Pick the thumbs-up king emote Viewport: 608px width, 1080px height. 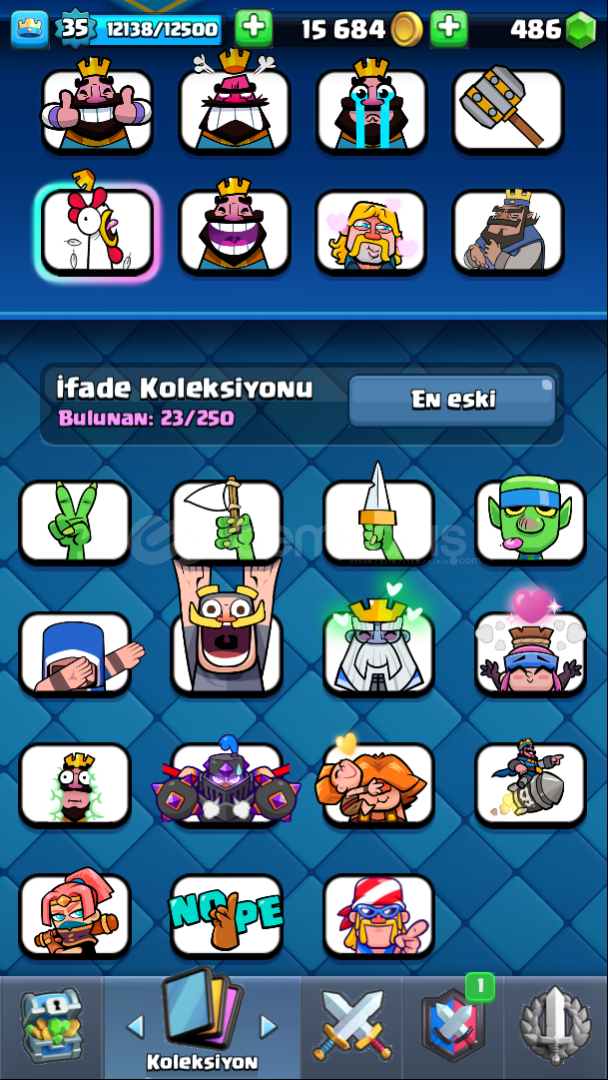pyautogui.click(x=97, y=110)
